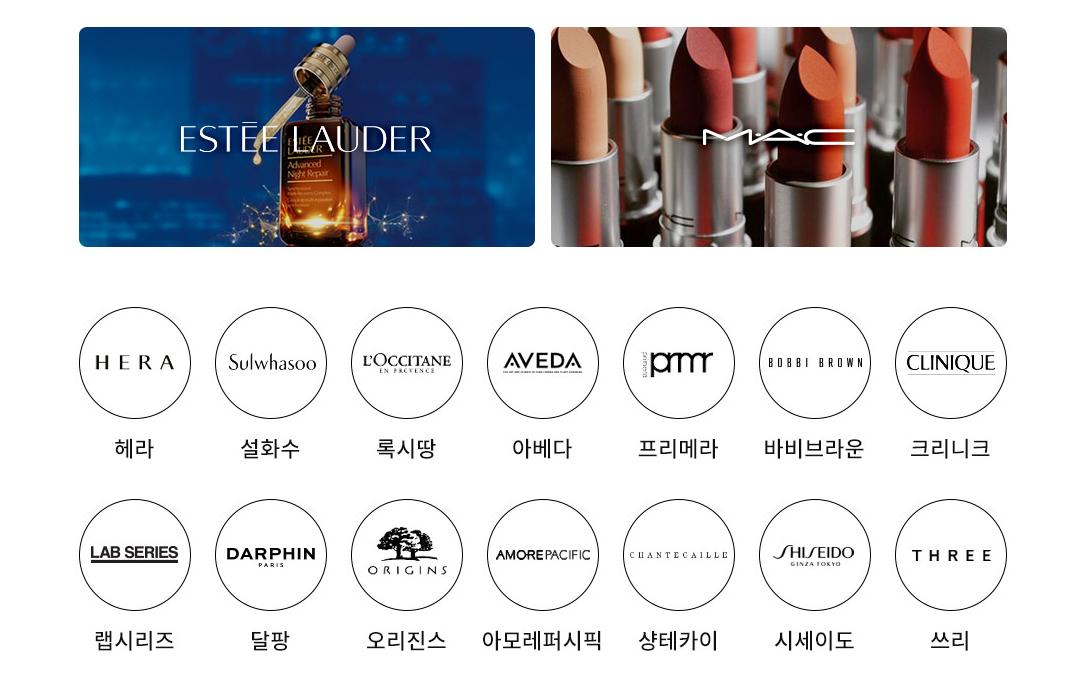Open the Sulwhasoo (설화수) brand

click(271, 363)
